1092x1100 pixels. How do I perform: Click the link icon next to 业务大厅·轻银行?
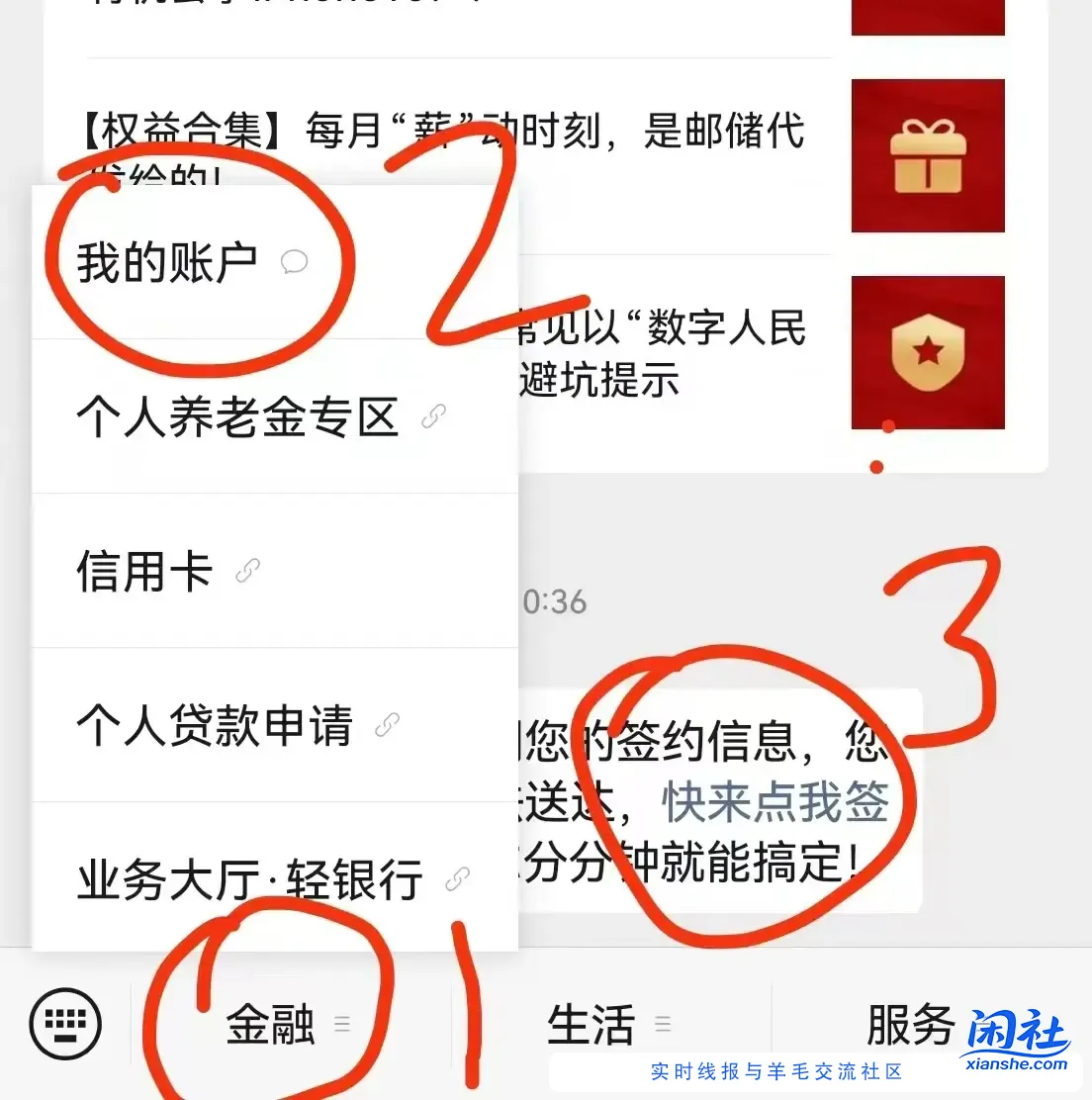tap(455, 878)
